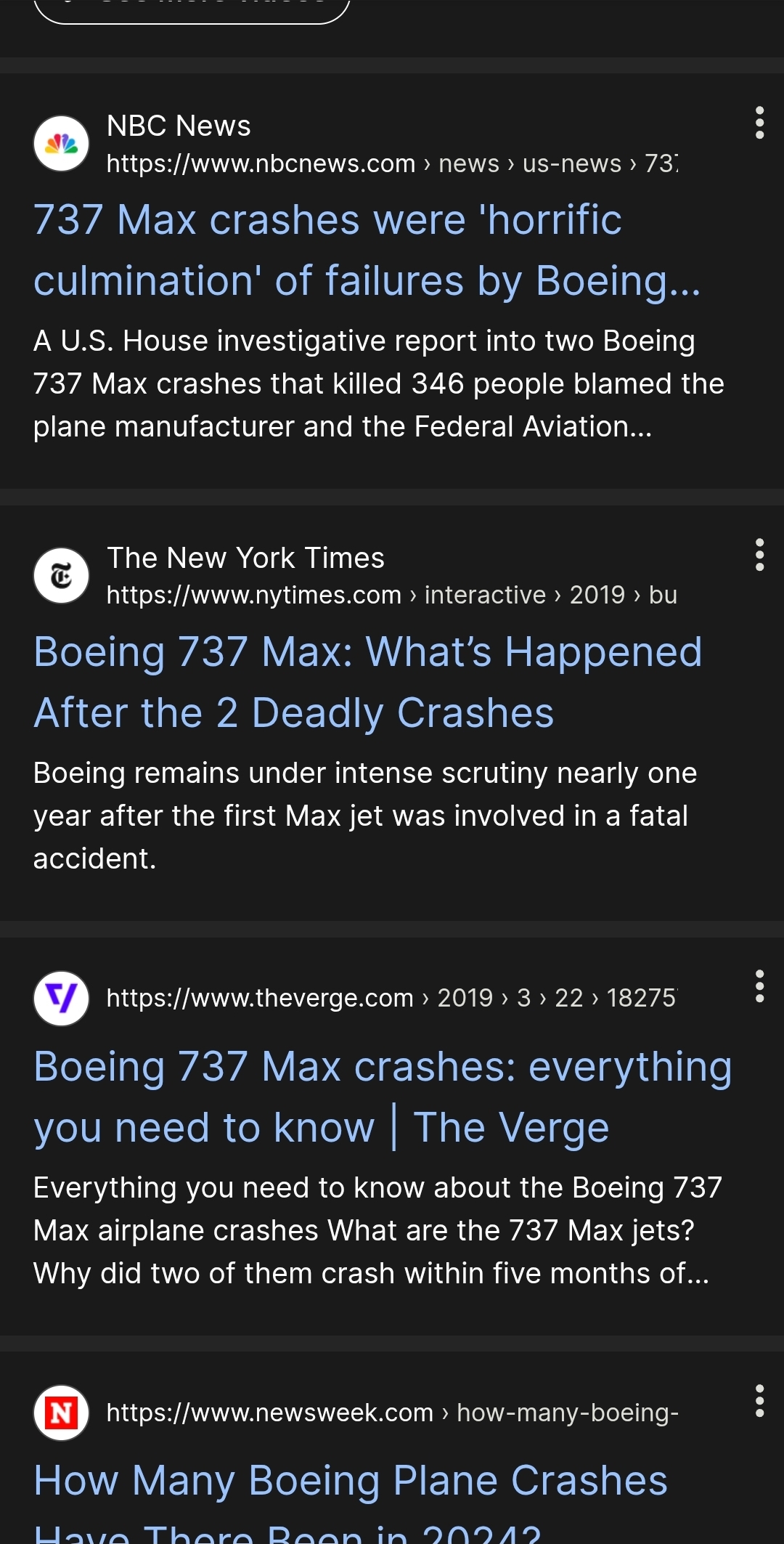
Task: Tap the newsweek.com source URL line
Action: (392, 1413)
